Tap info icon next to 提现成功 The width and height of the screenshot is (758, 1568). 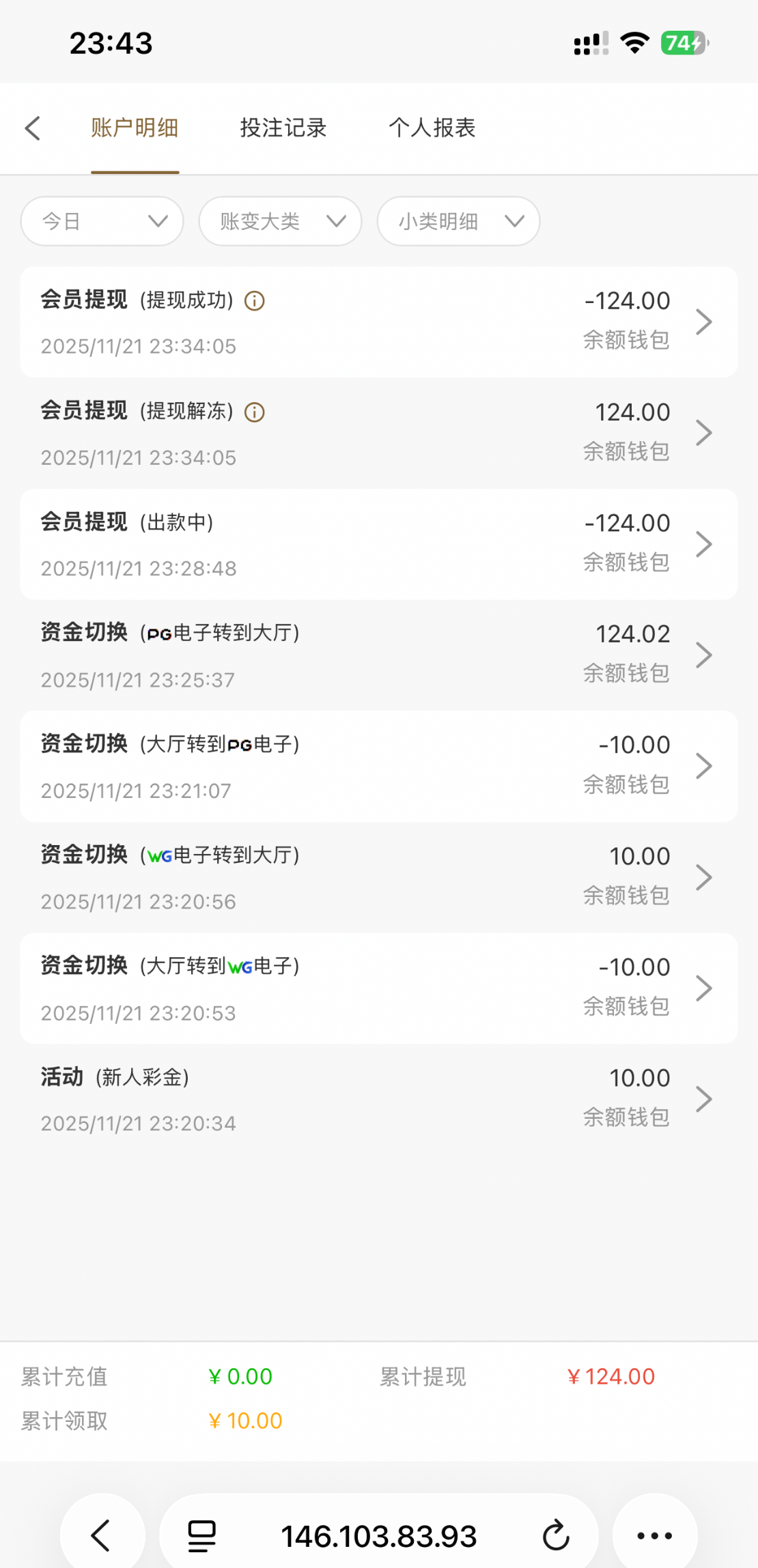255,301
